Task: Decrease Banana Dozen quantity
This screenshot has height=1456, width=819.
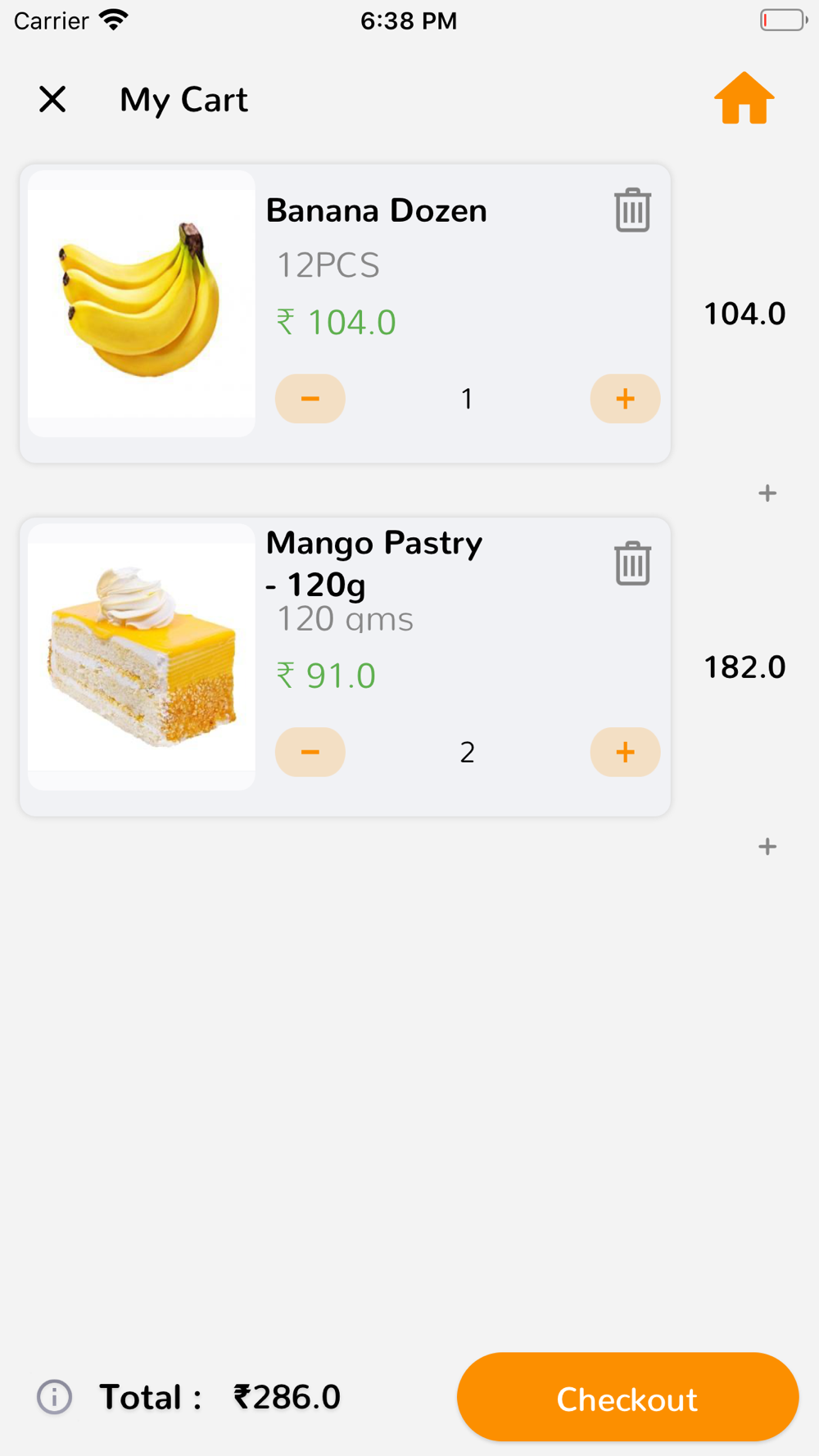Action: point(310,399)
